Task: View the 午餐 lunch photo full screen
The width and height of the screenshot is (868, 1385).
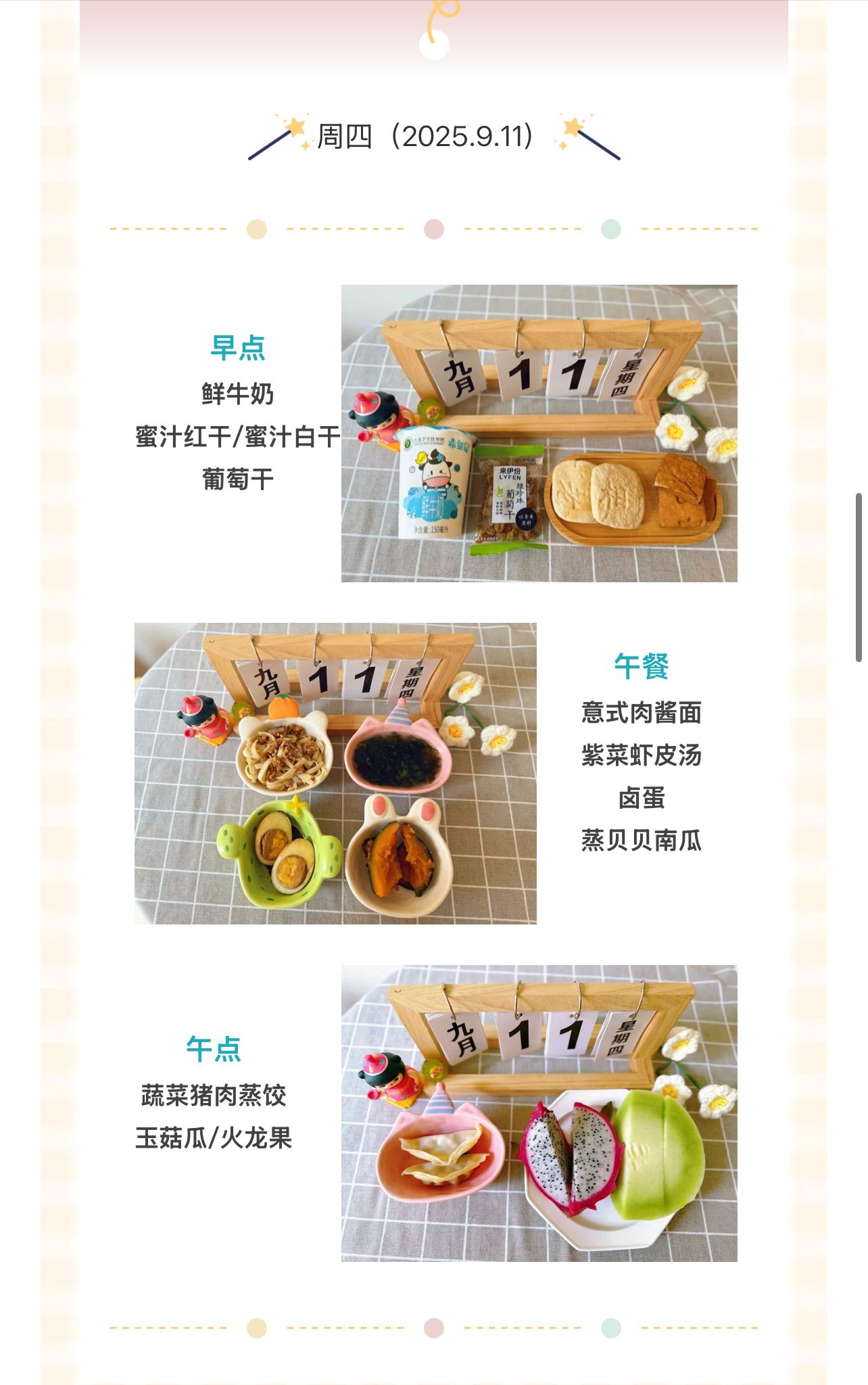Action: [x=335, y=773]
